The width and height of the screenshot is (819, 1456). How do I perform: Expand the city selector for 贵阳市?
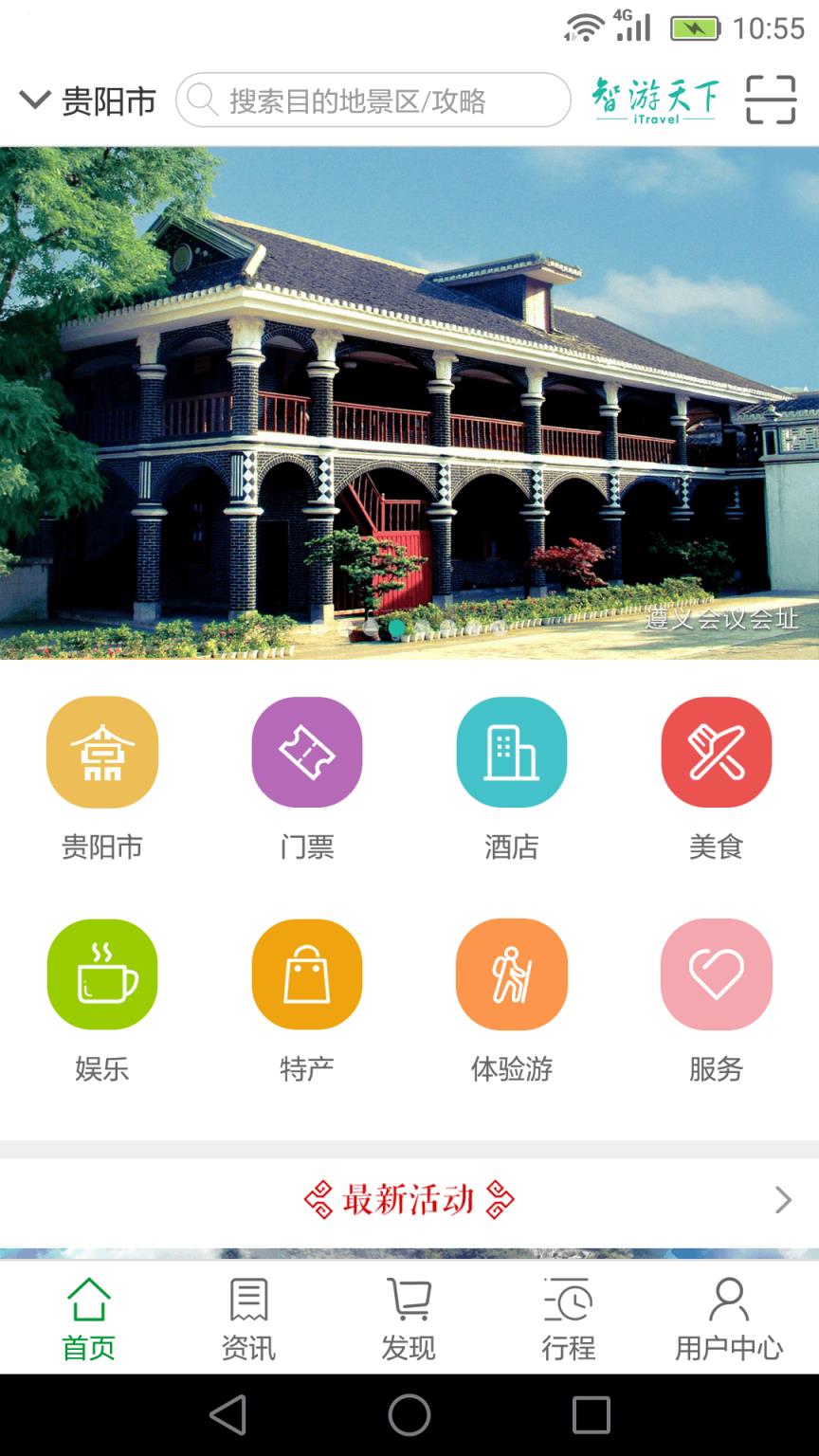tap(85, 100)
